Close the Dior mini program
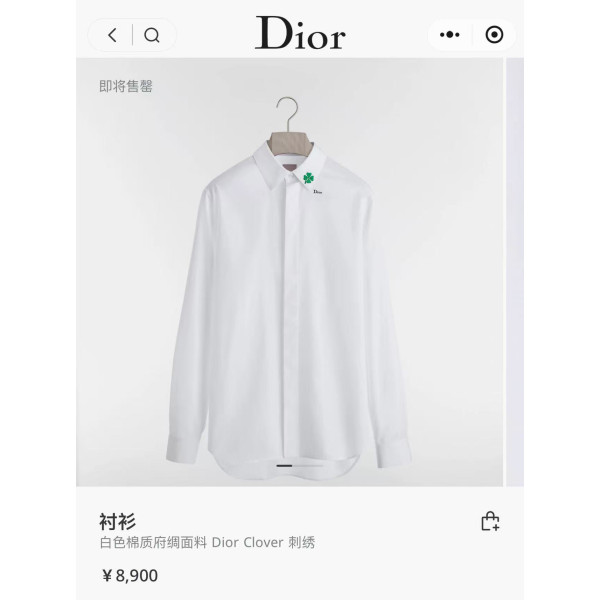The image size is (600, 600). click(493, 36)
